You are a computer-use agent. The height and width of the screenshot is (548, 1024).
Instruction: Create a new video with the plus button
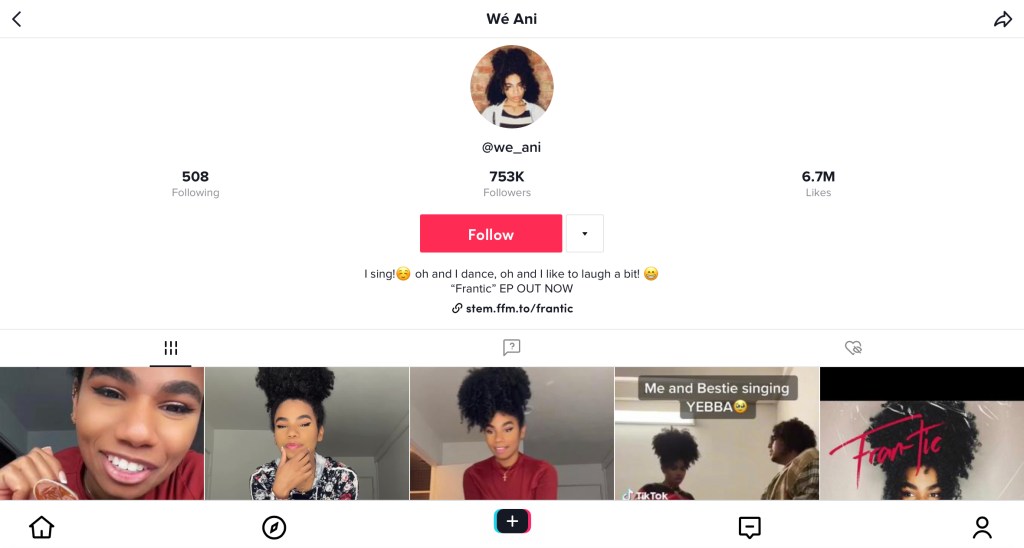512,522
